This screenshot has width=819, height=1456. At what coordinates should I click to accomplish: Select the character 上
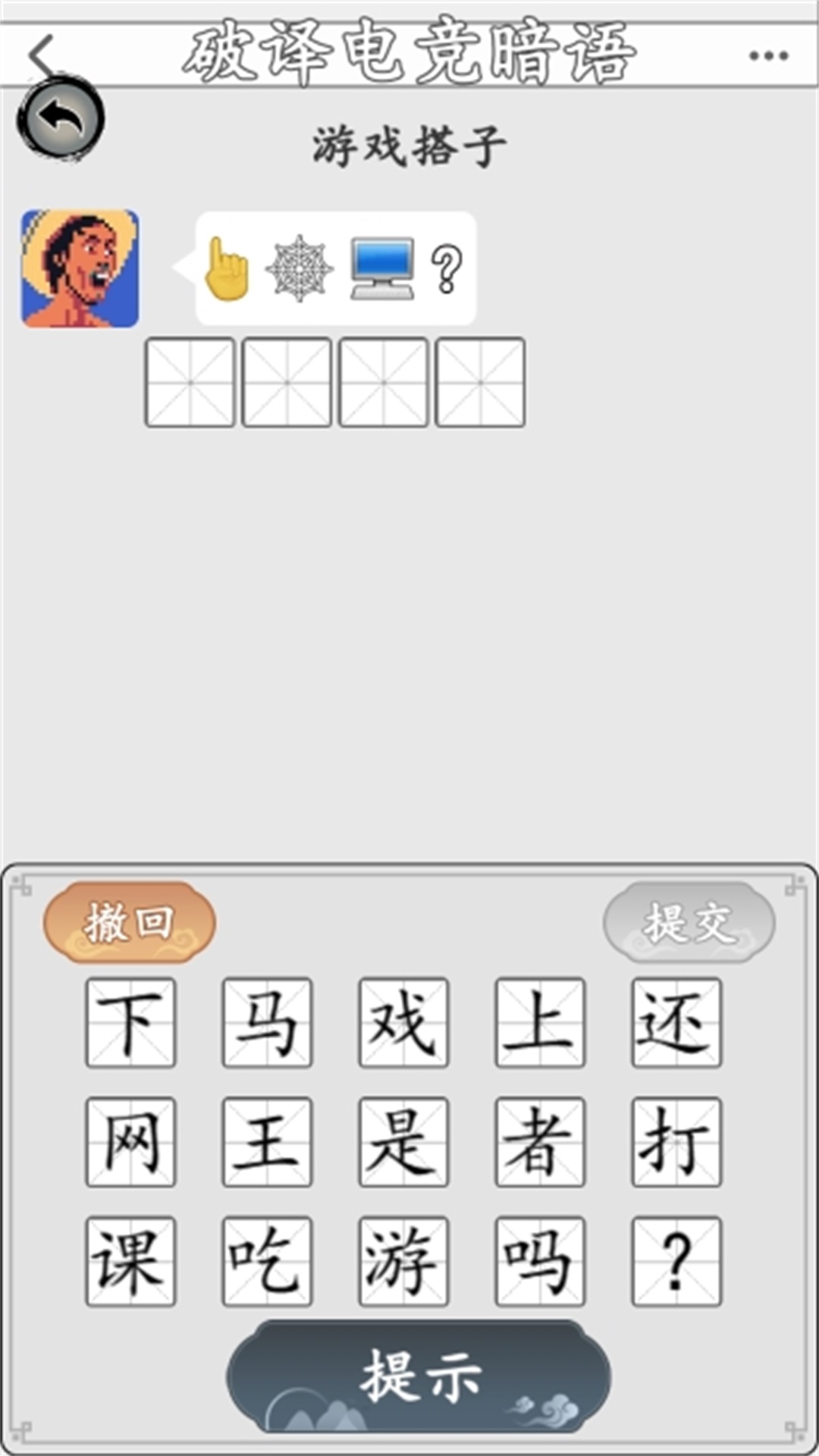pos(540,1022)
